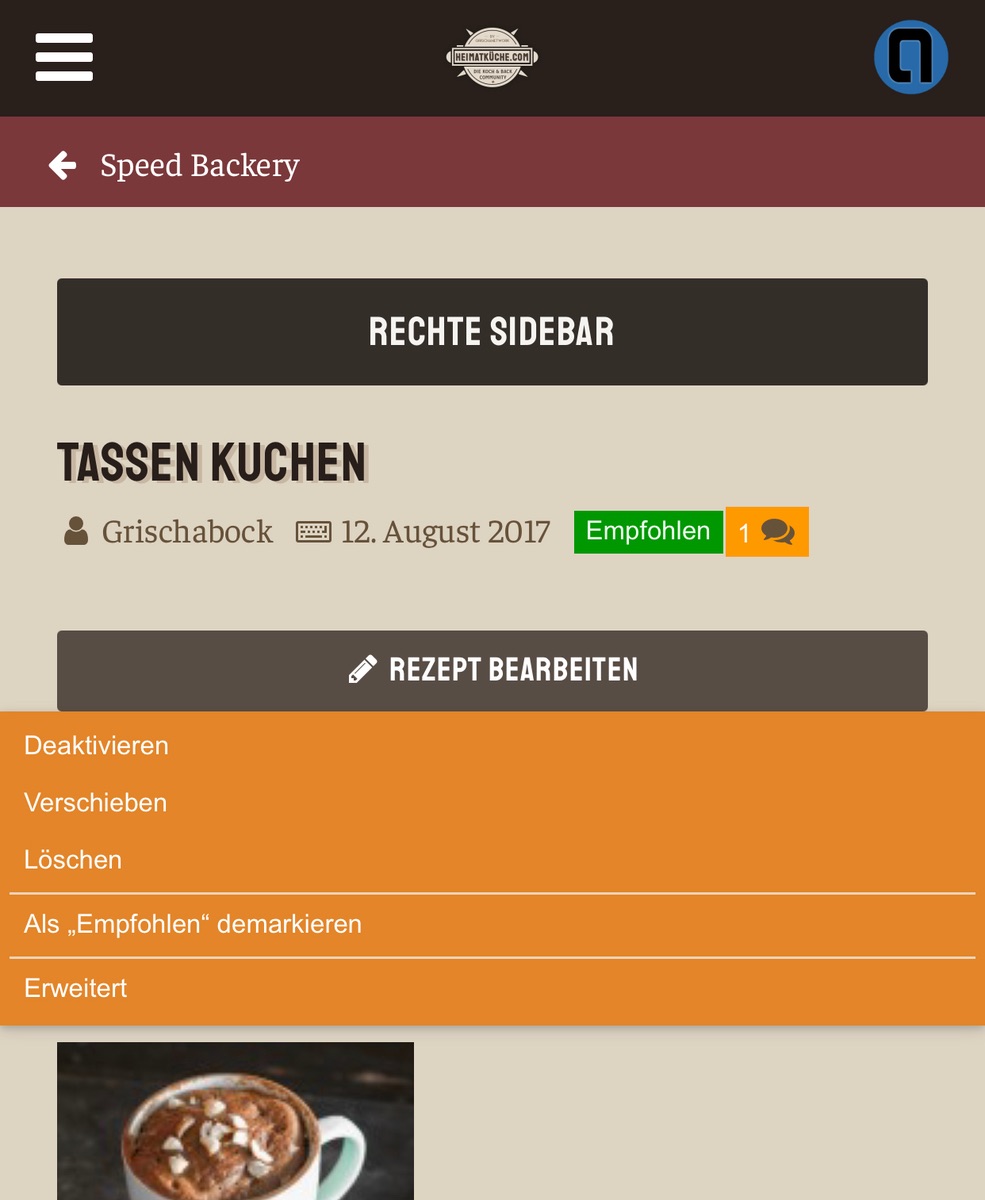The width and height of the screenshot is (985, 1200).
Task: Open the hamburger menu
Action: point(64,58)
